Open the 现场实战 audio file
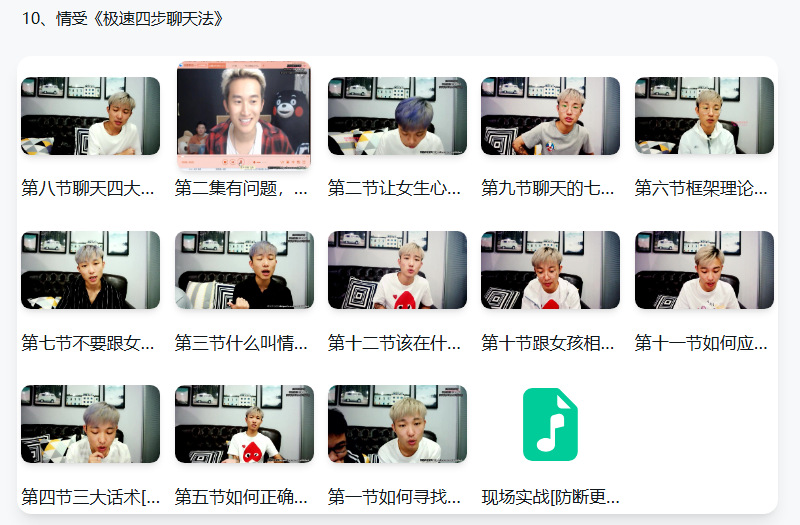This screenshot has height=525, width=800. (x=550, y=424)
